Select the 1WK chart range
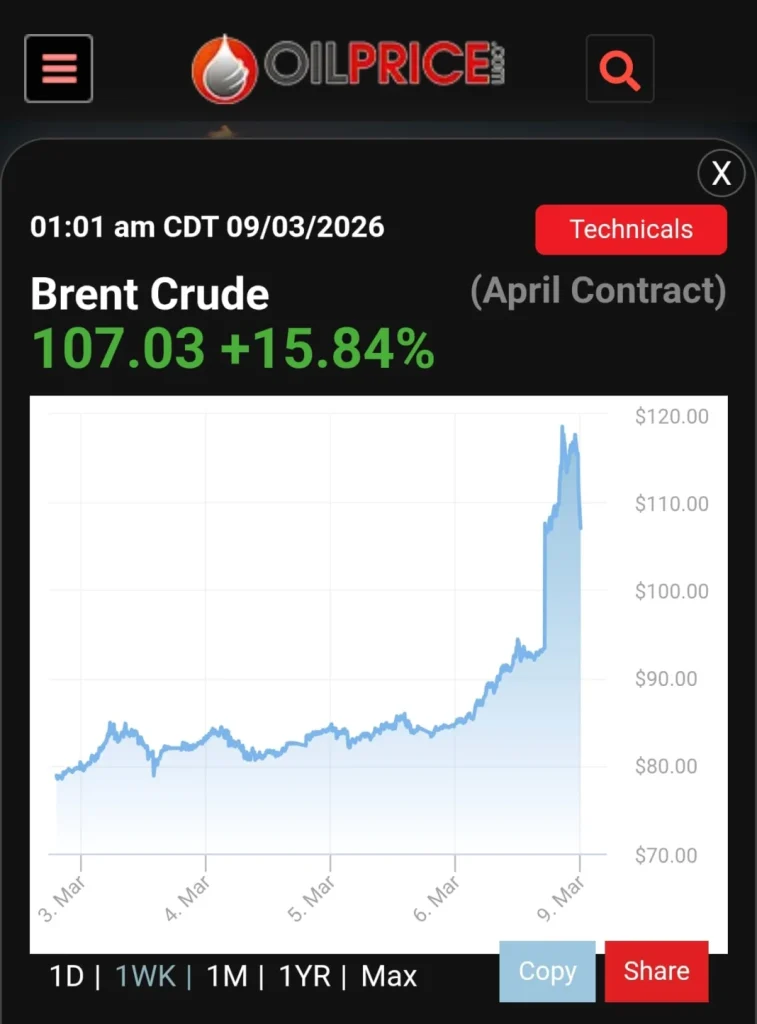The width and height of the screenshot is (757, 1024). (x=146, y=976)
